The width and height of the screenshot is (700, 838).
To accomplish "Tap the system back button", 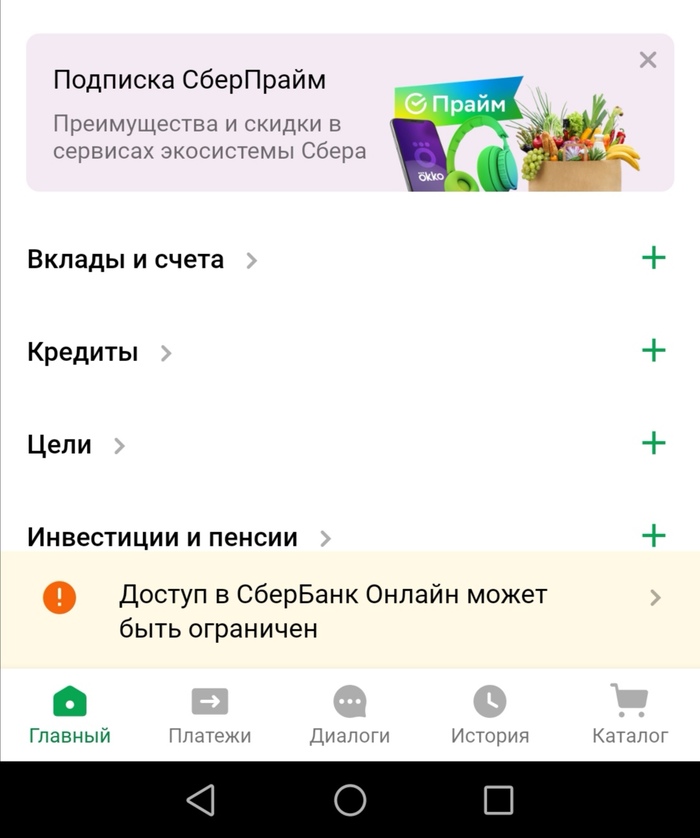I will 201,799.
